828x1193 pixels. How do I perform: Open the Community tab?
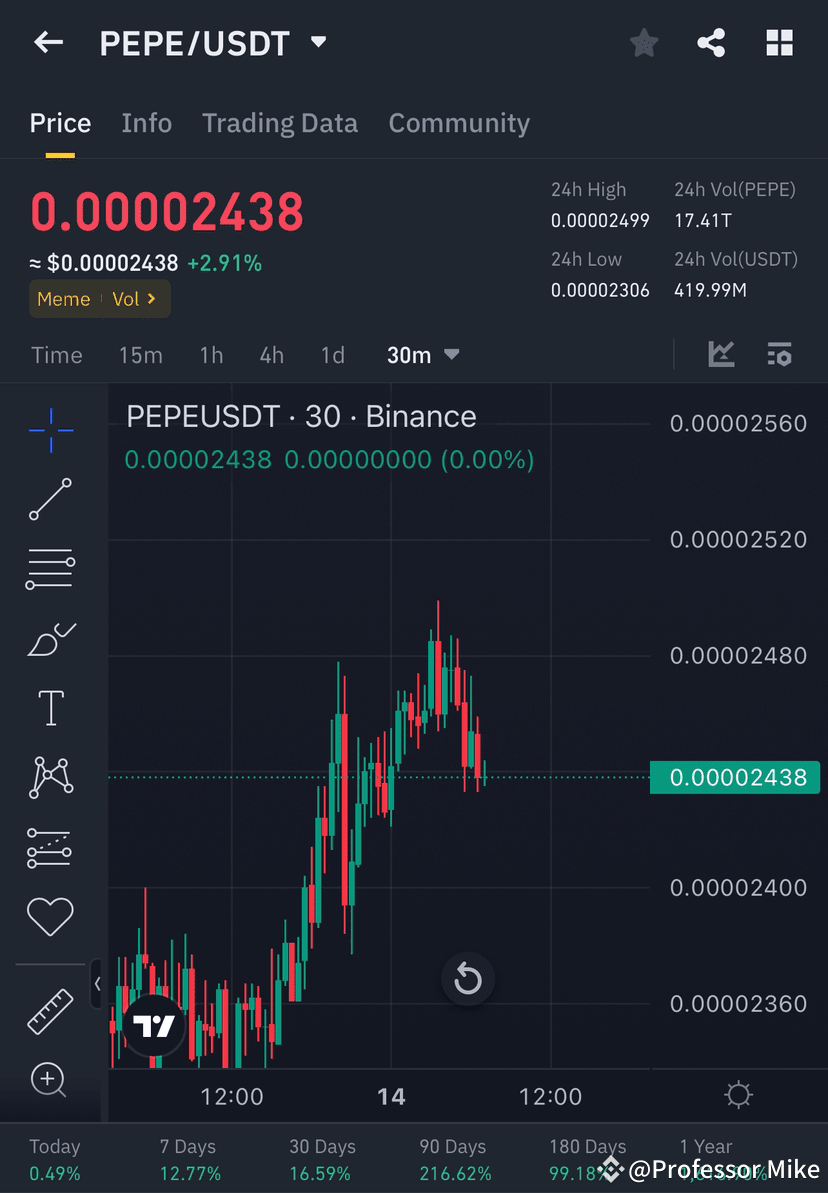459,122
